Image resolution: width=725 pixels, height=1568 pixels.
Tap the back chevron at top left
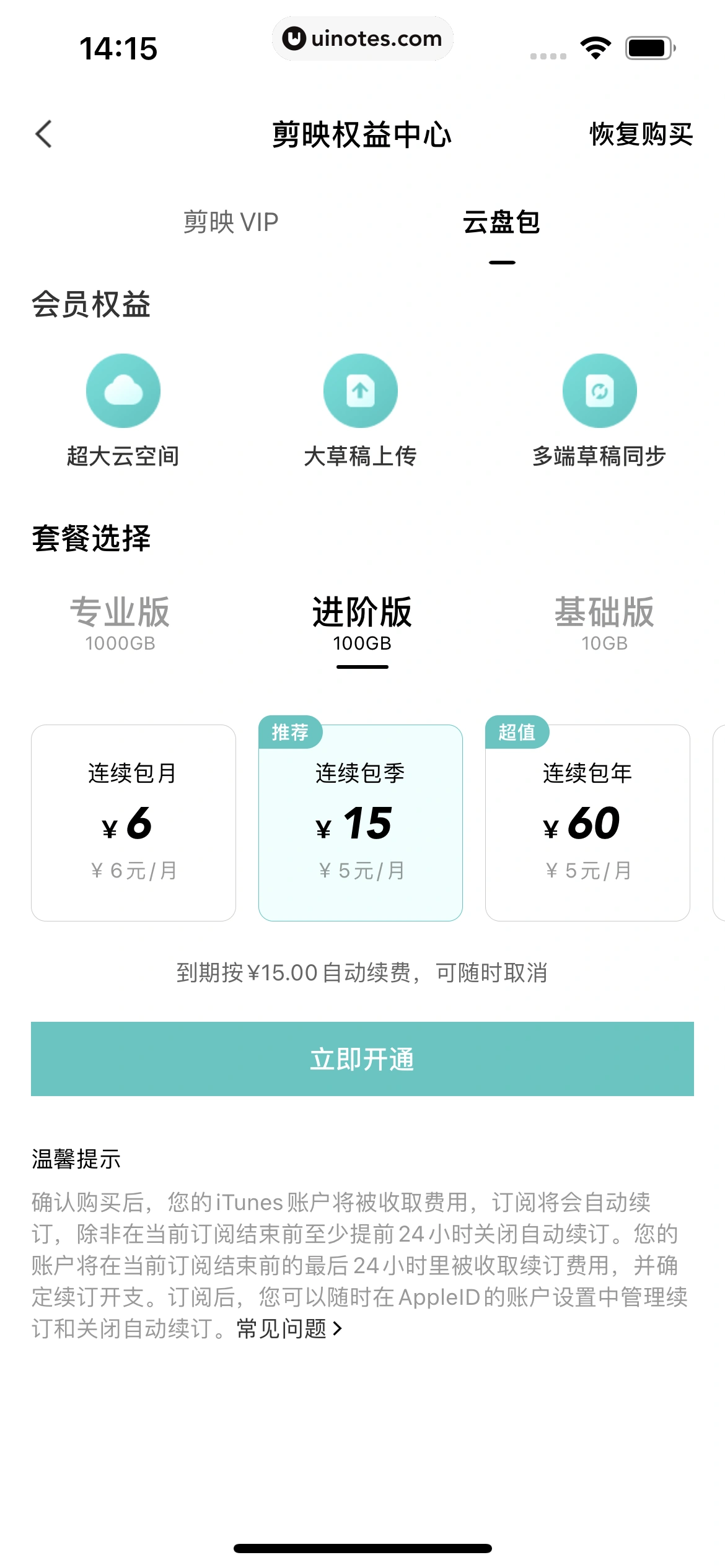[43, 134]
